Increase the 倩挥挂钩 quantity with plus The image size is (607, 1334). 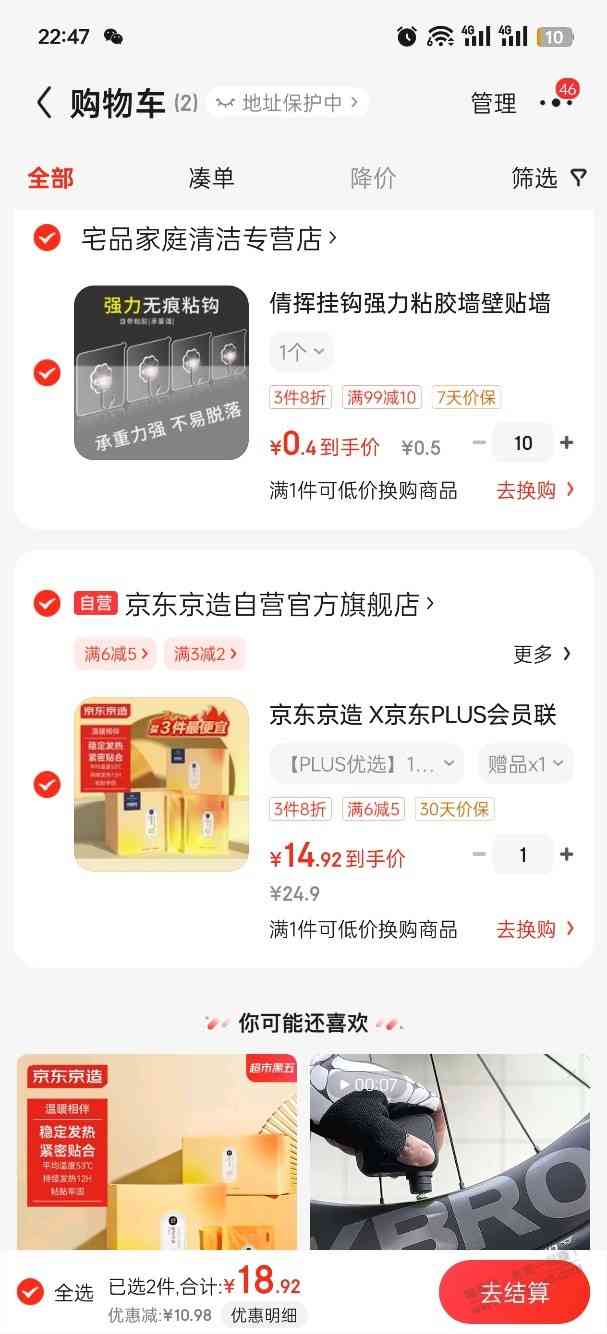[567, 443]
